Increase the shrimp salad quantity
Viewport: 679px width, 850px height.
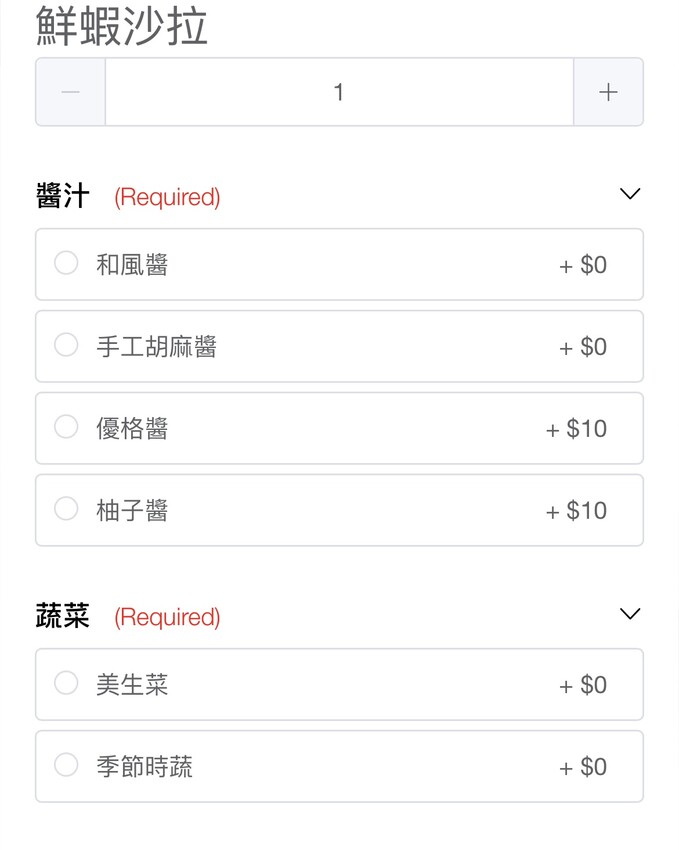(x=608, y=92)
